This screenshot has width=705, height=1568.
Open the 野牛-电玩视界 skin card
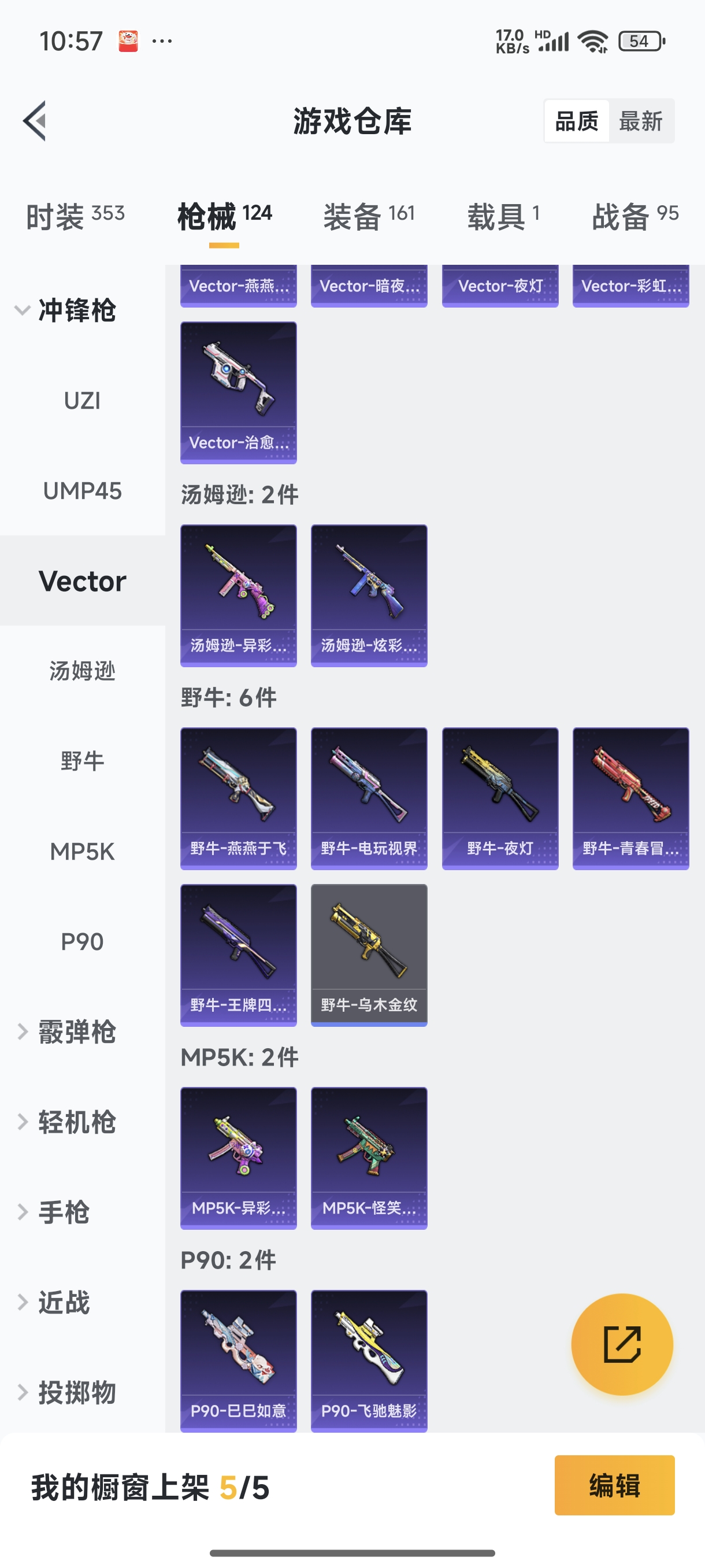pos(369,798)
